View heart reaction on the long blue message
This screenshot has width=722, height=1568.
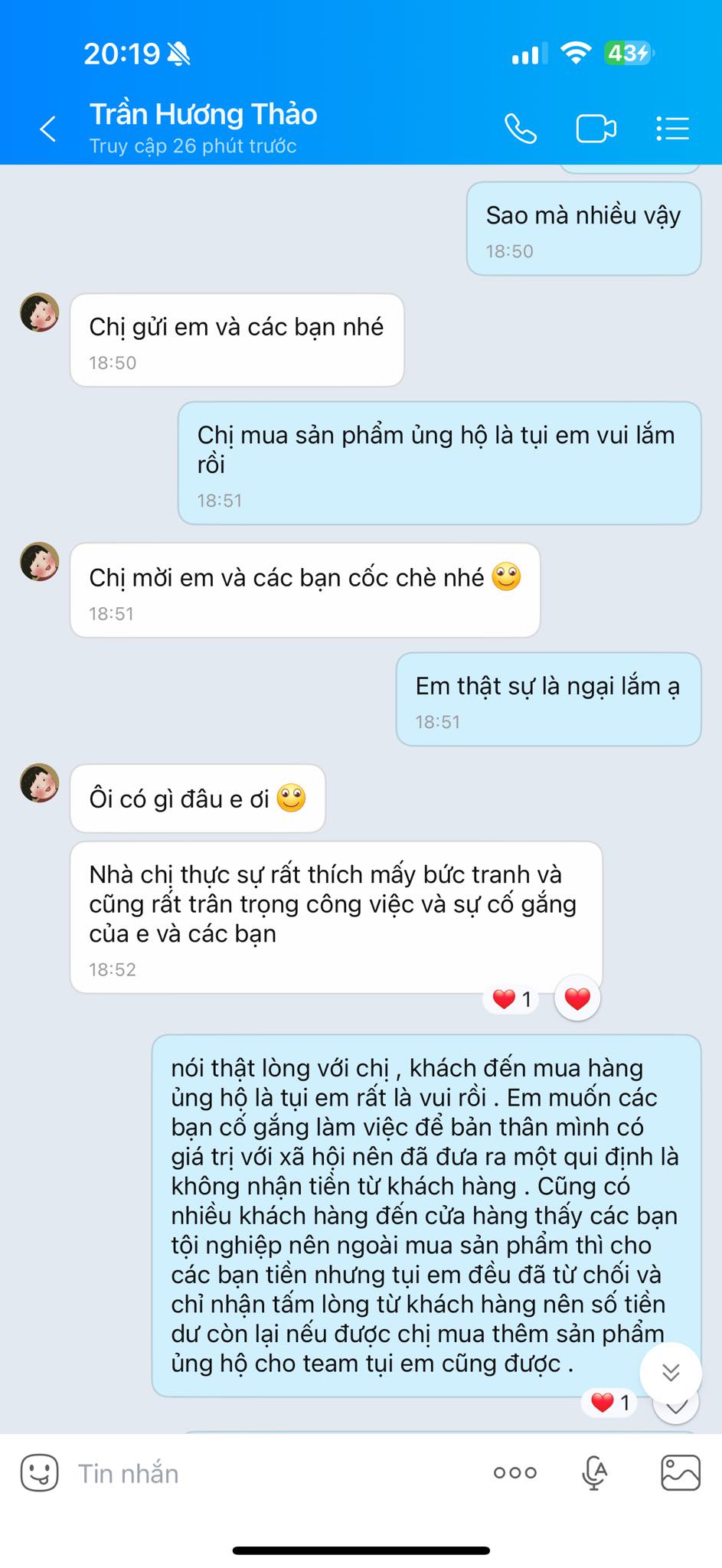point(610,1403)
